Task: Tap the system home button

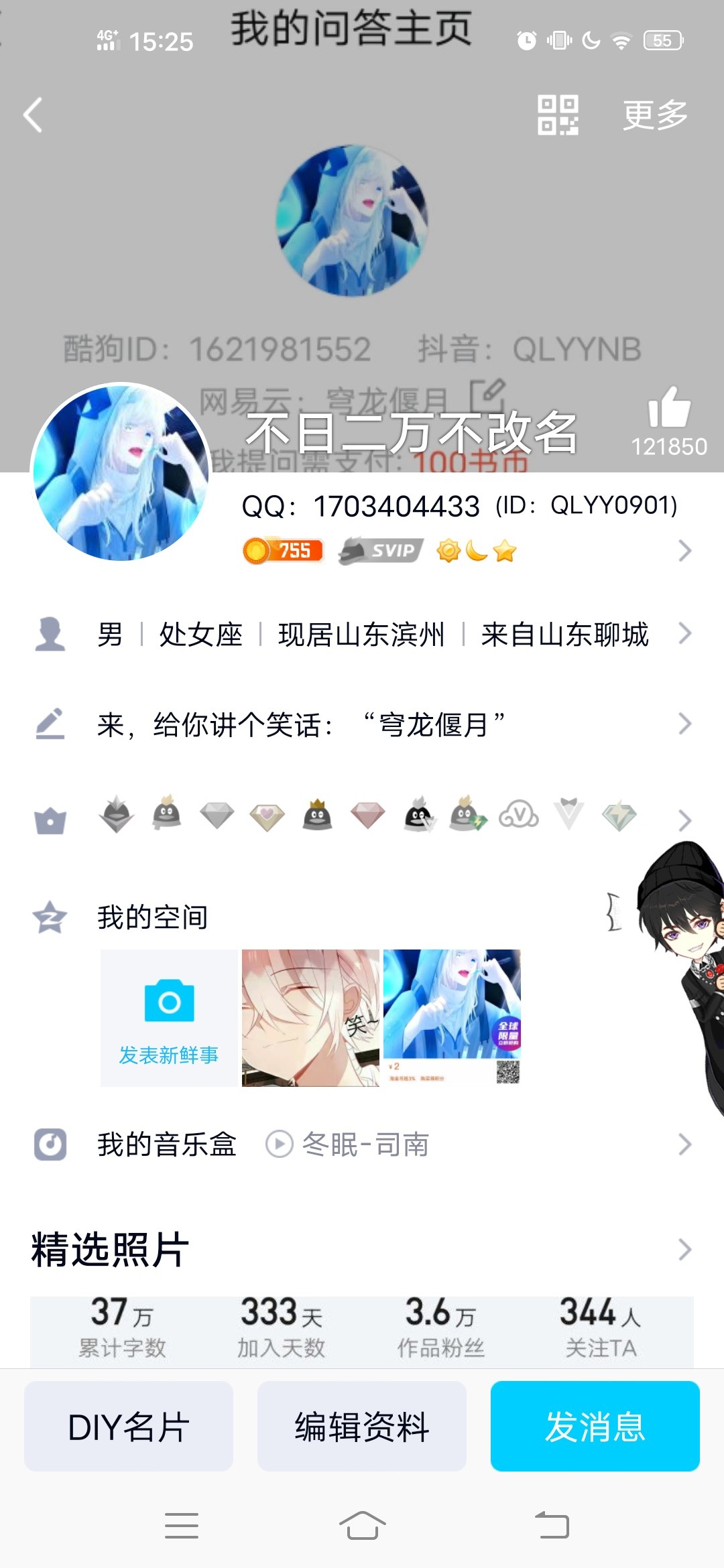Action: point(362,1526)
